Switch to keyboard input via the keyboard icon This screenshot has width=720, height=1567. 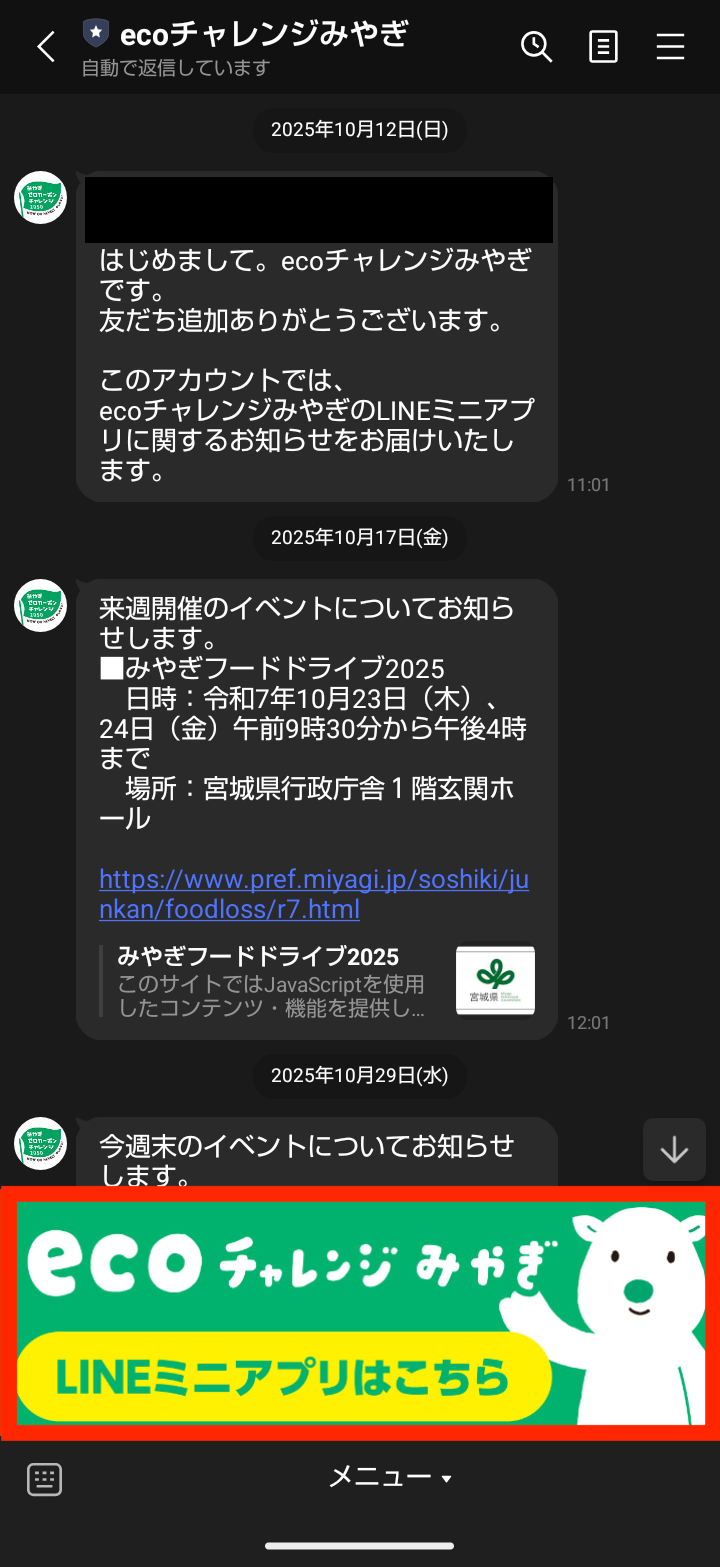click(x=45, y=1479)
